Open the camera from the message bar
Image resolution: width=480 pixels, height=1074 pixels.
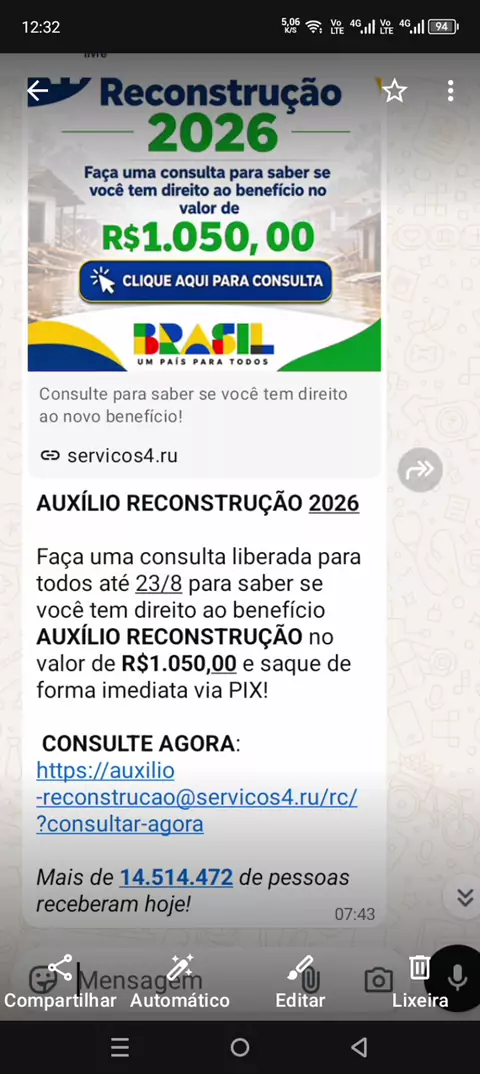pos(378,980)
